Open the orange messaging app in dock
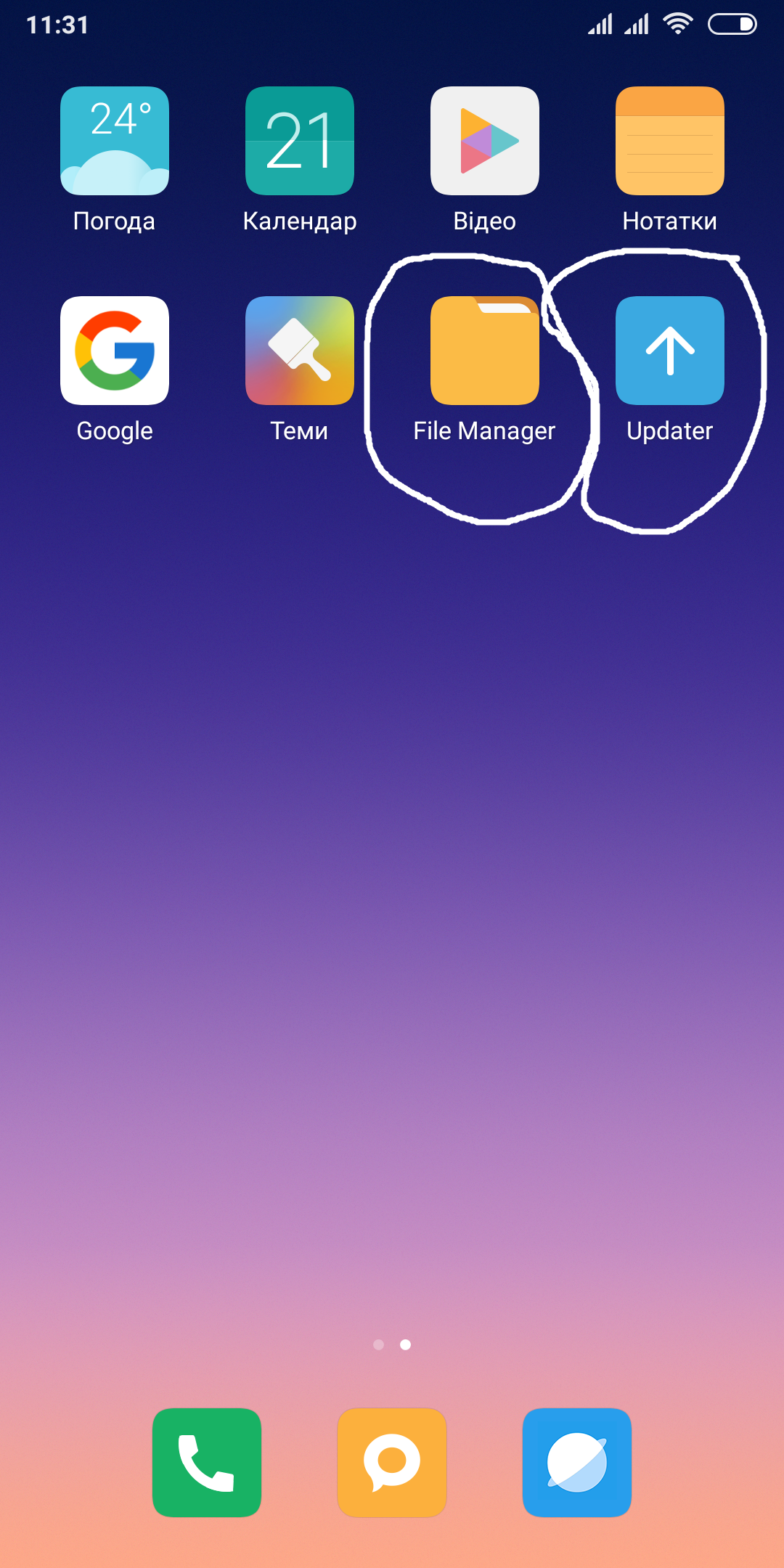This screenshot has height=1568, width=784. pyautogui.click(x=392, y=1463)
